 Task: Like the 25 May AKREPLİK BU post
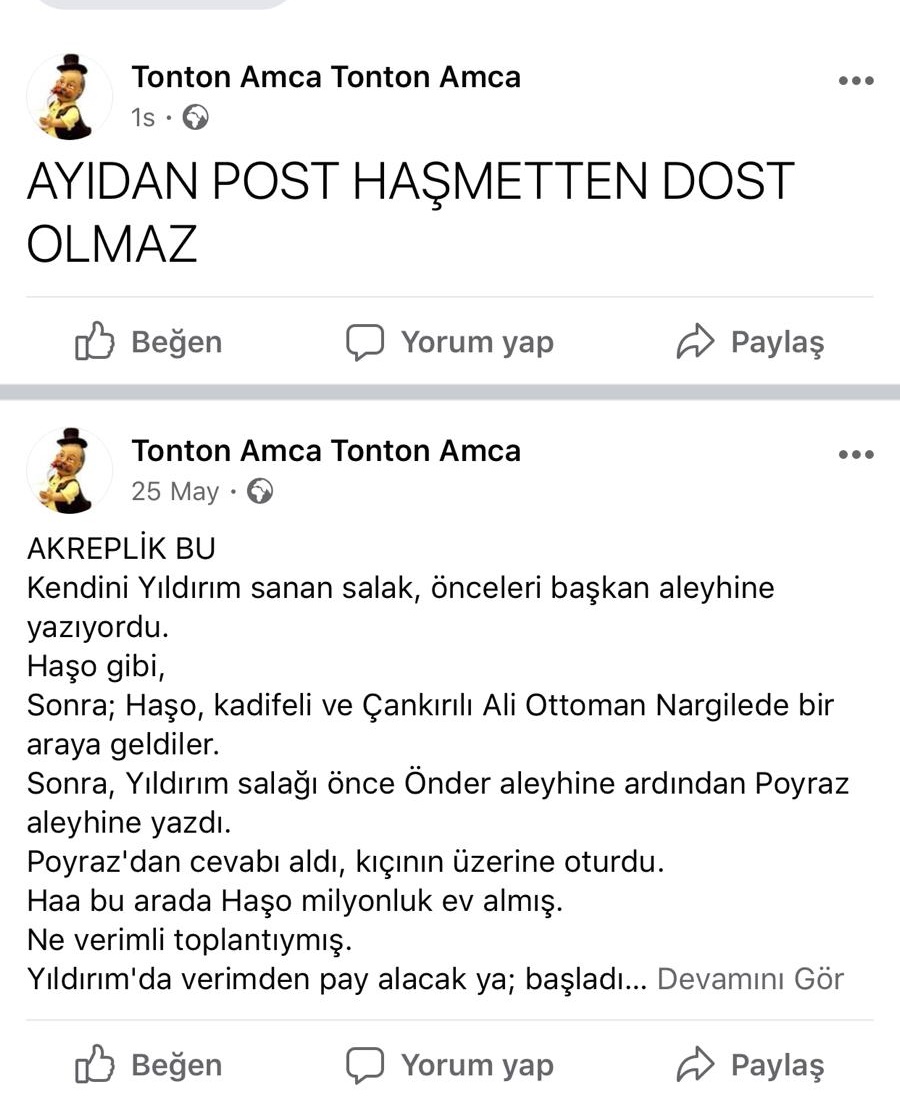click(149, 1065)
